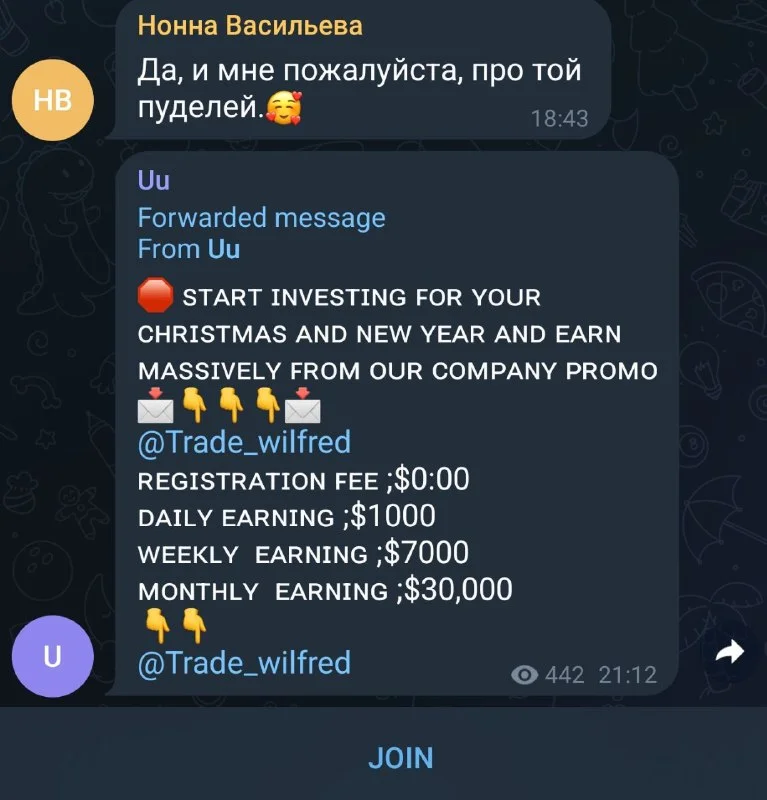Join the channel with the JOIN button
Screen dimensions: 767x800
pyautogui.click(x=400, y=757)
